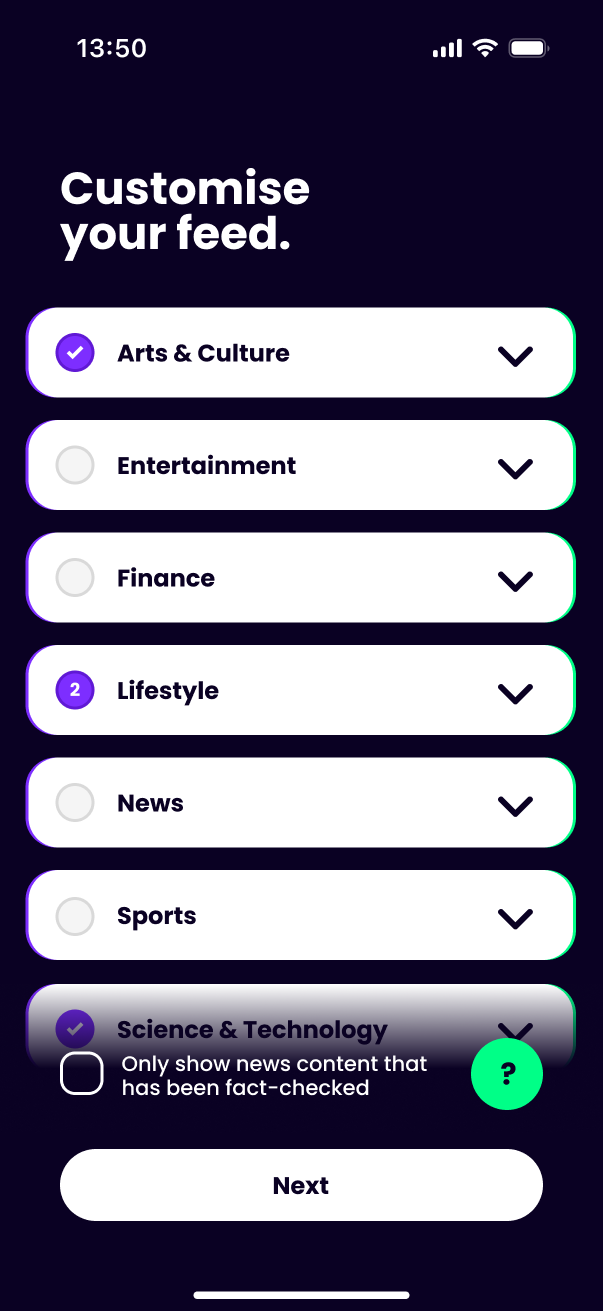
Task: Expand the Entertainment subcategories
Action: (x=515, y=467)
